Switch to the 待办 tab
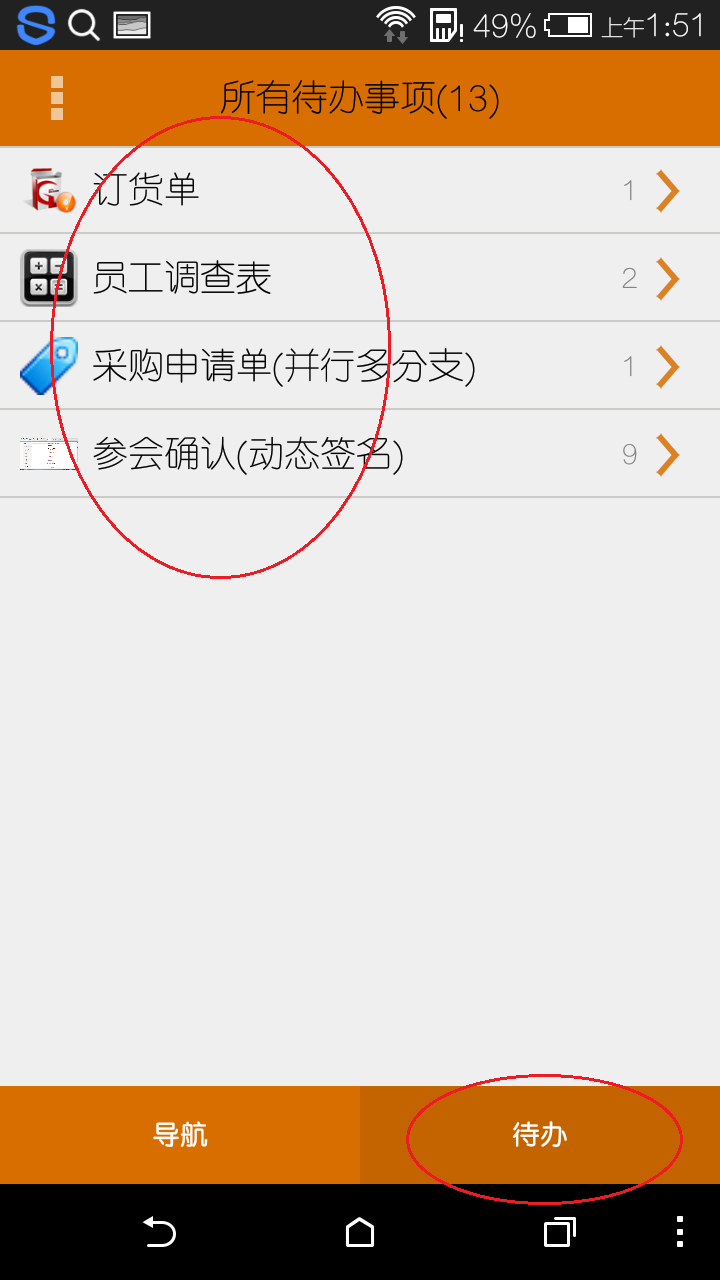The height and width of the screenshot is (1280, 720). coord(540,1135)
